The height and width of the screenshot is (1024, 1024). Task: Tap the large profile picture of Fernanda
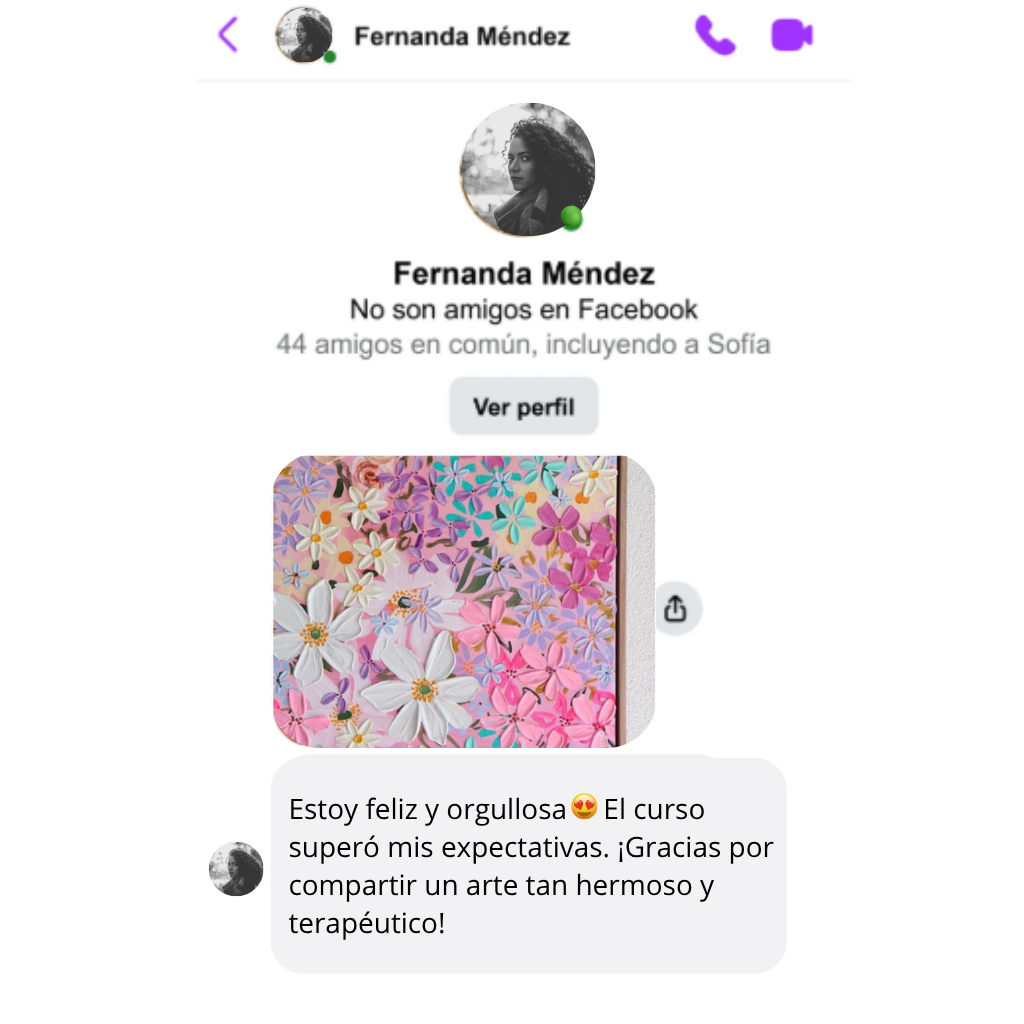(x=527, y=170)
